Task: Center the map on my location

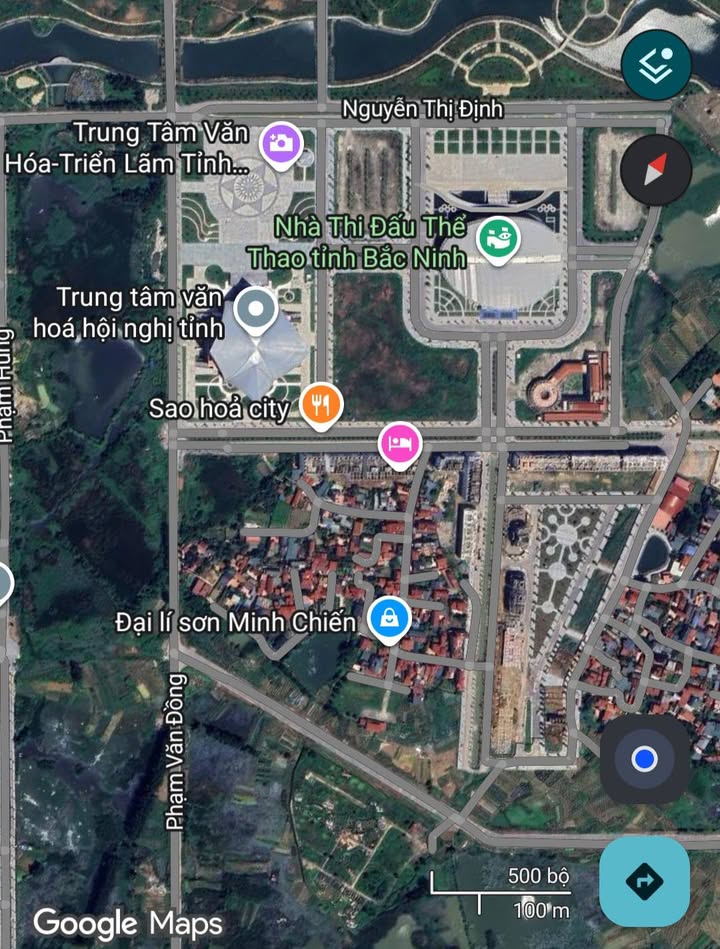Action: coord(644,759)
